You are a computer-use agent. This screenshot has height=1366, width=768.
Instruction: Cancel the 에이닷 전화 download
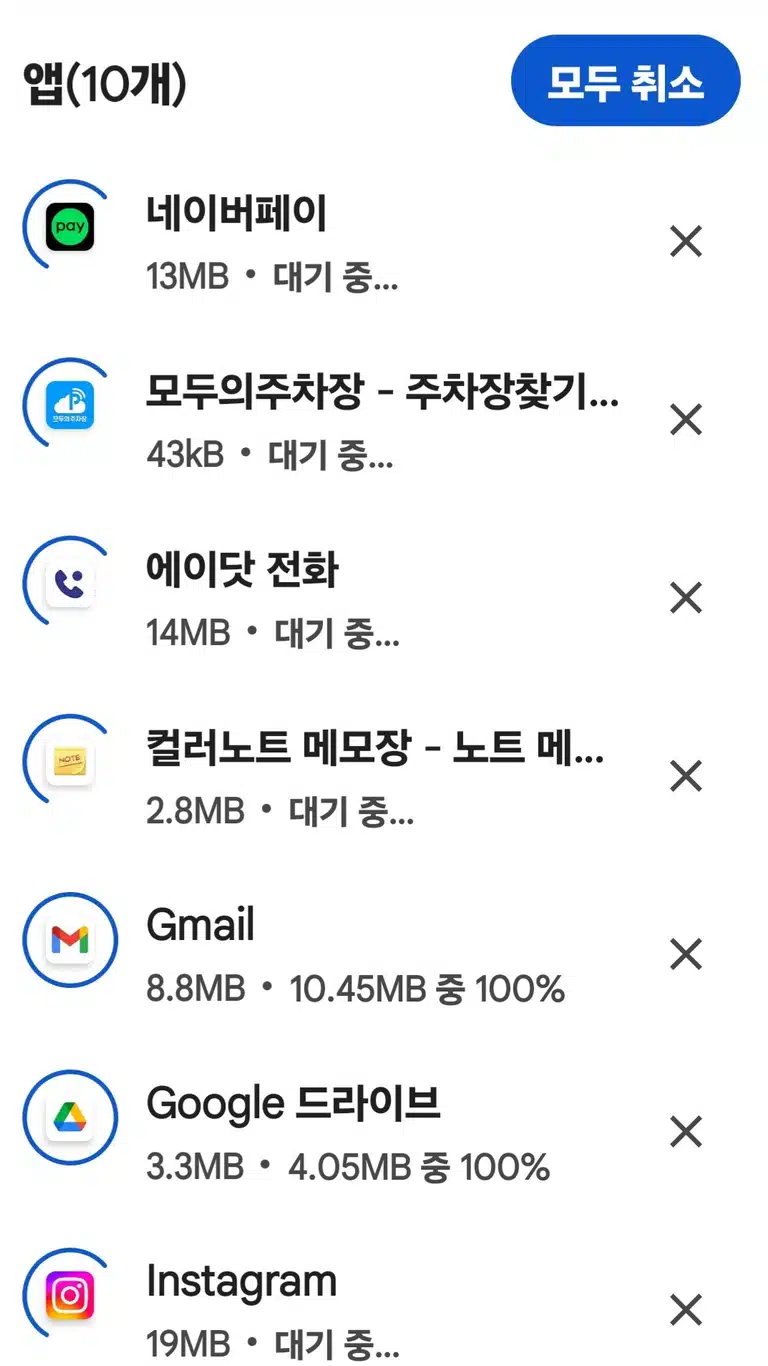pyautogui.click(x=686, y=598)
